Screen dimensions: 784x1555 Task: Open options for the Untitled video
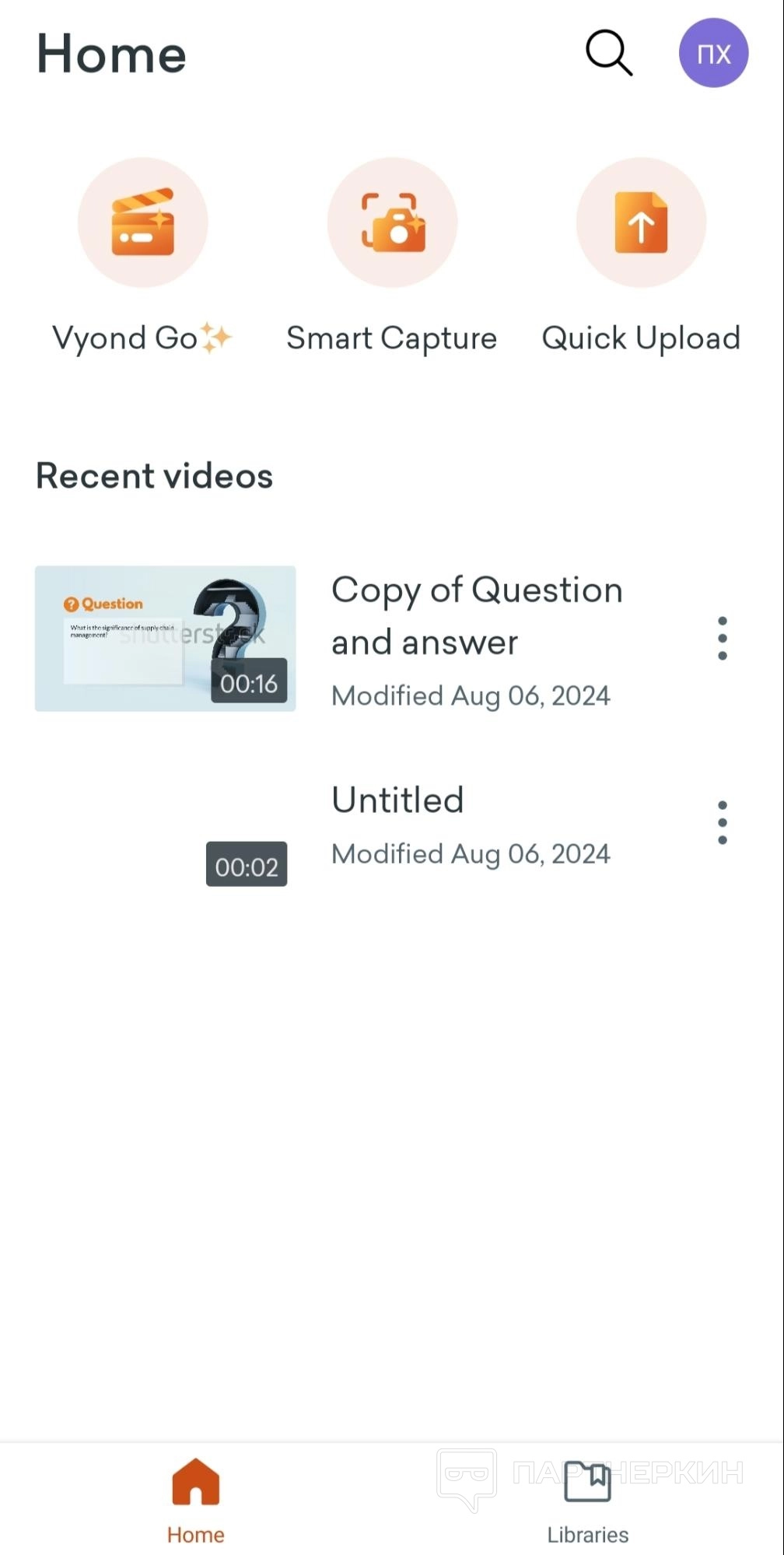723,822
